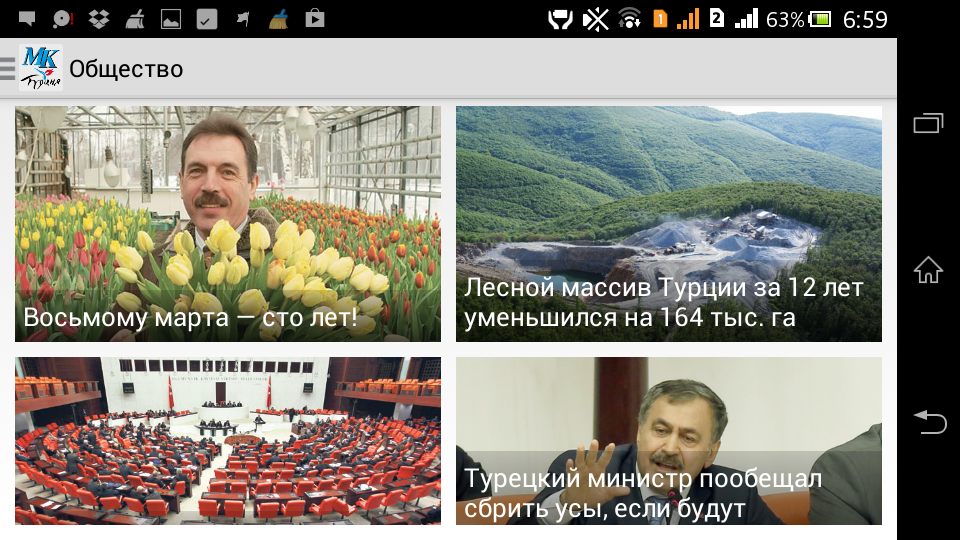Show recent apps
Viewport: 960px width, 540px height.
(x=929, y=124)
